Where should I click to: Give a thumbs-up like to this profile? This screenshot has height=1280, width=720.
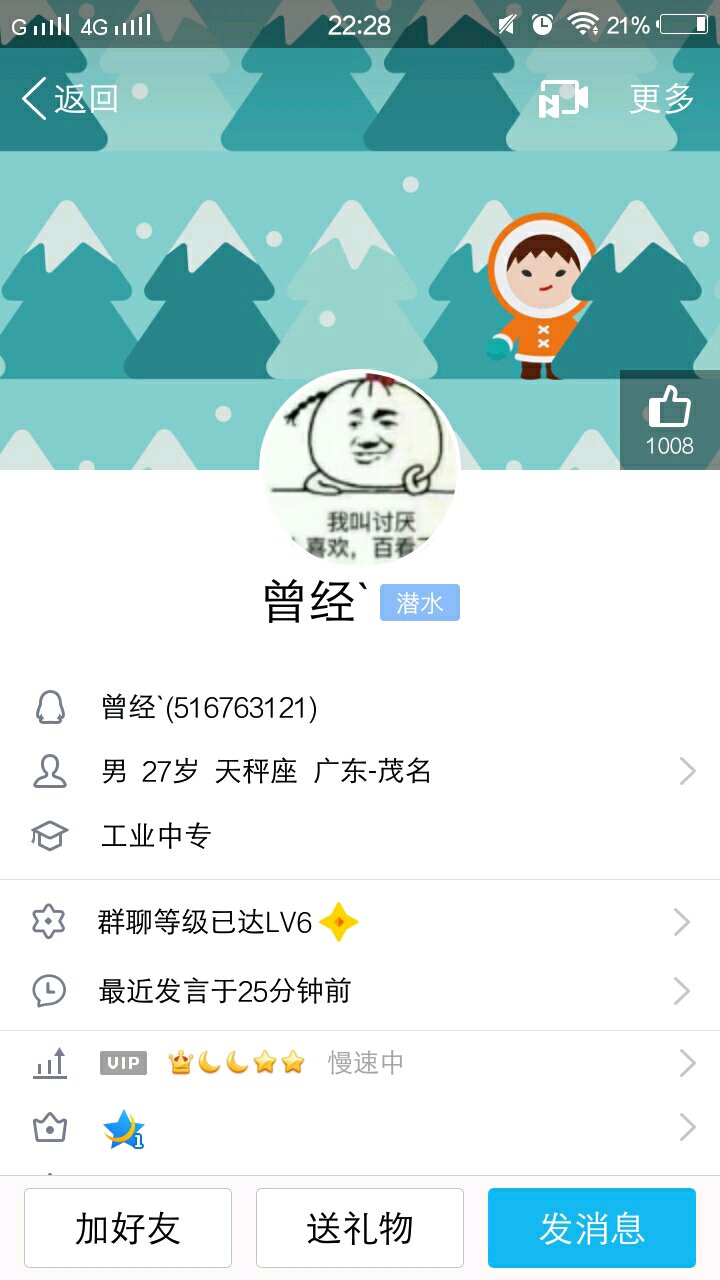pos(669,420)
